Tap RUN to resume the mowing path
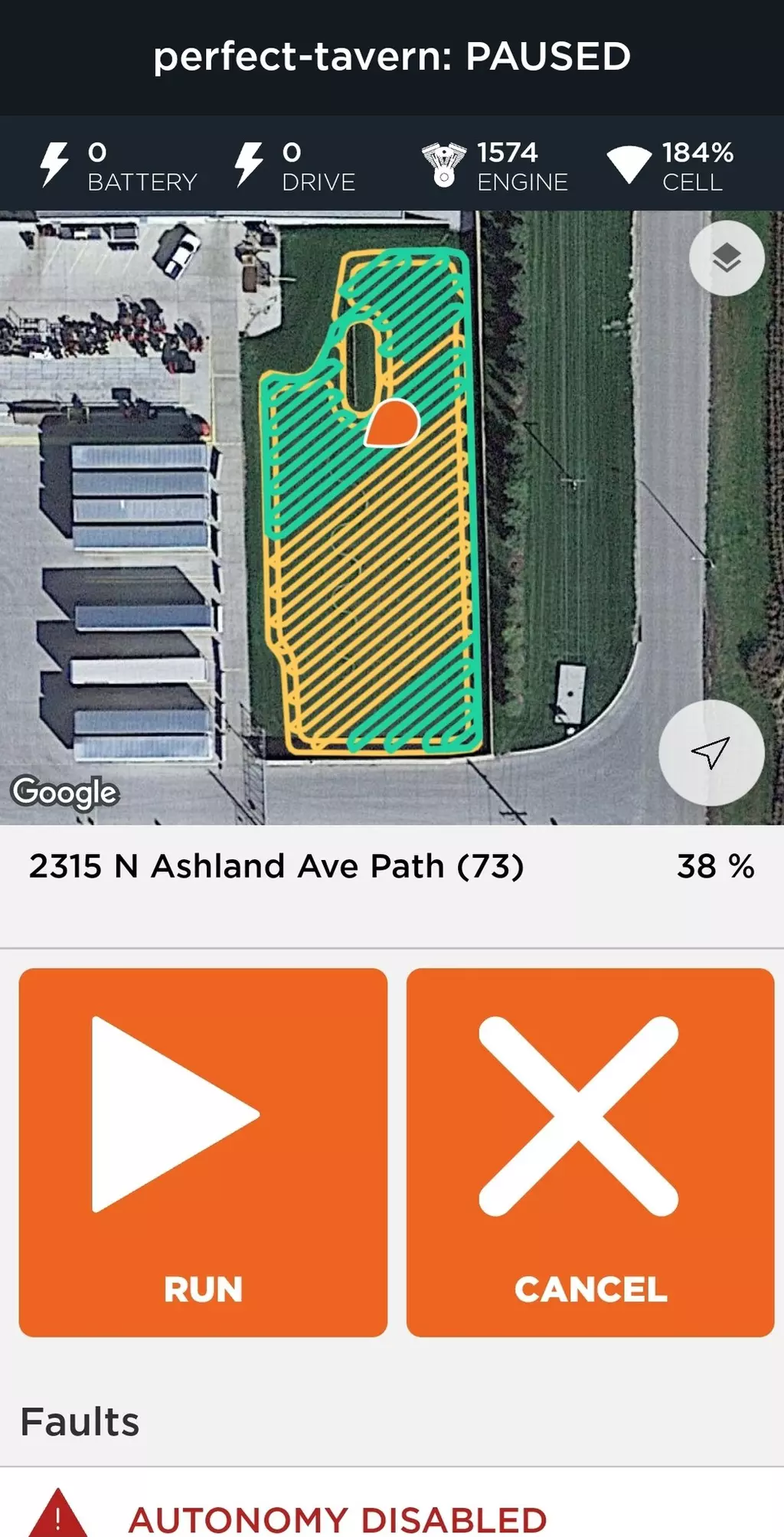This screenshot has height=1537, width=784. pyautogui.click(x=203, y=1152)
